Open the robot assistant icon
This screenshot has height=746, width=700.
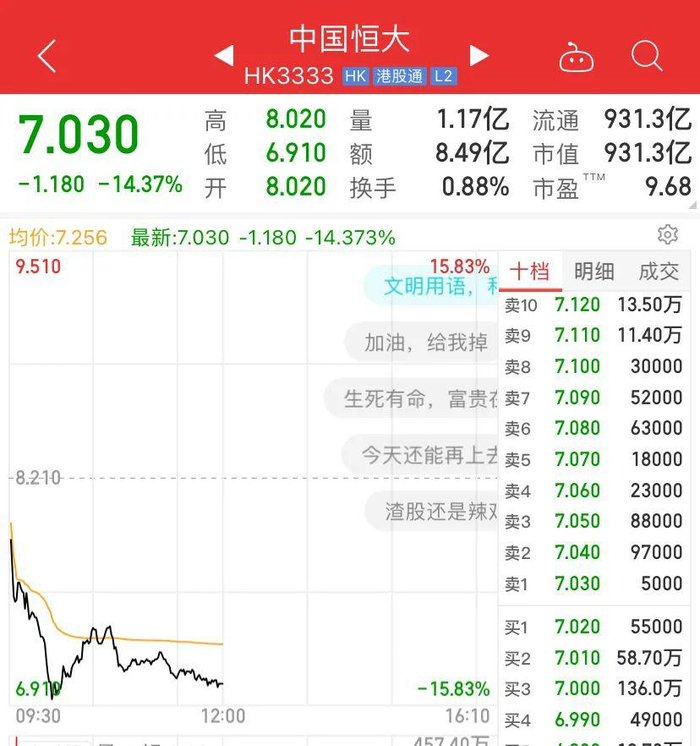tap(576, 57)
